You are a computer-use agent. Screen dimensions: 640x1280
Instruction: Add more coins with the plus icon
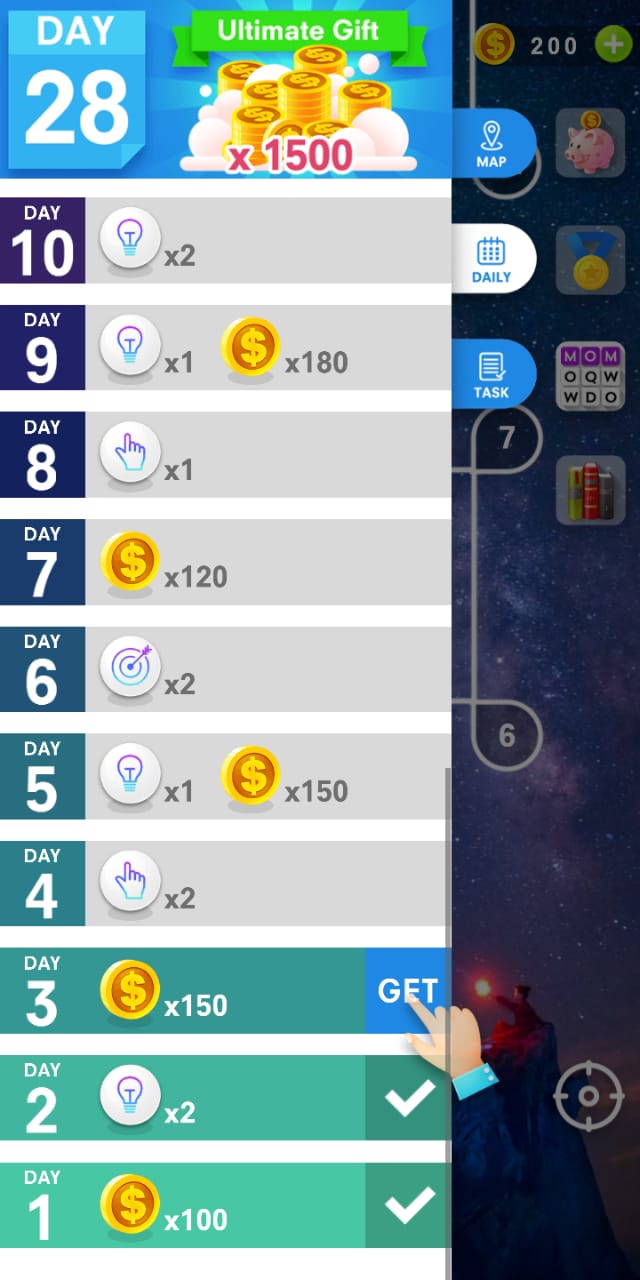click(x=613, y=45)
